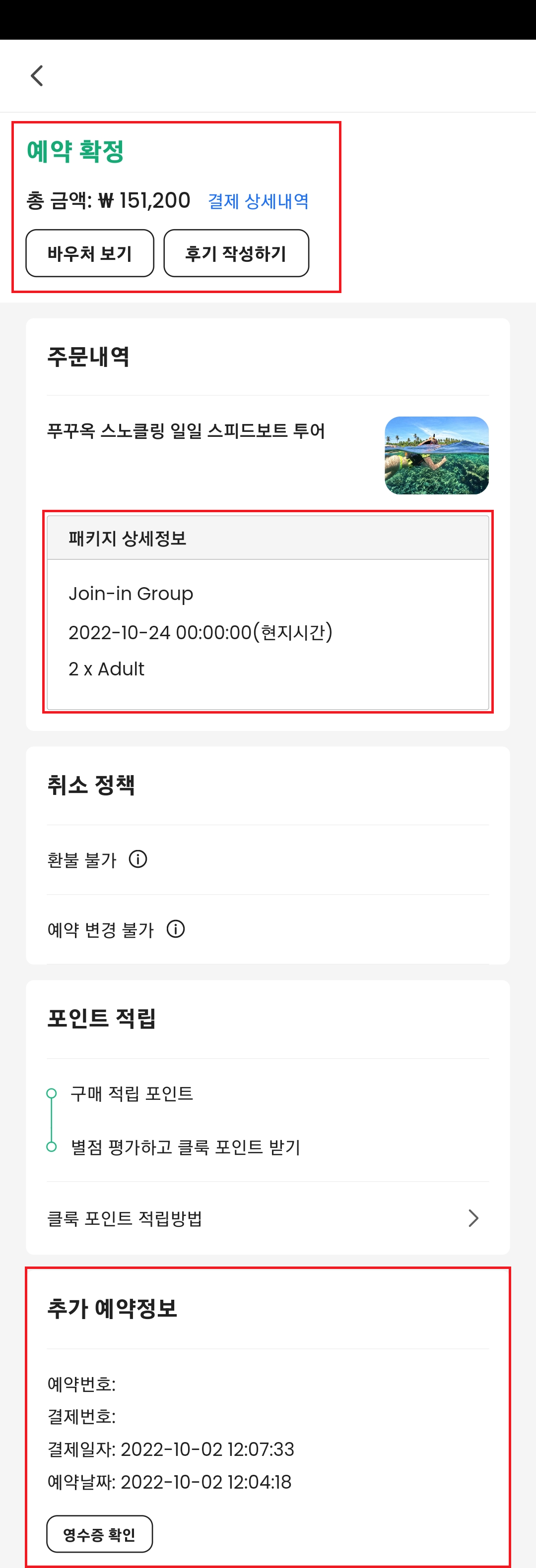
Task: Tap the 영수증 확인 button
Action: tap(99, 1534)
